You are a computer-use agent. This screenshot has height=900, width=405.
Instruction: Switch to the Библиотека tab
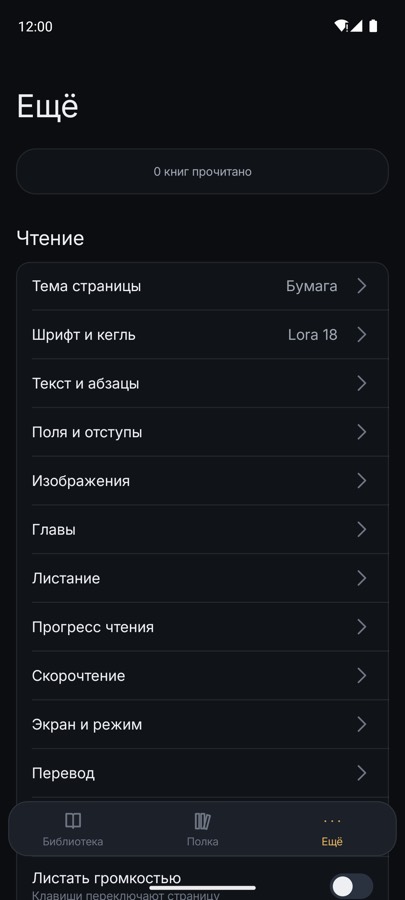pos(73,829)
